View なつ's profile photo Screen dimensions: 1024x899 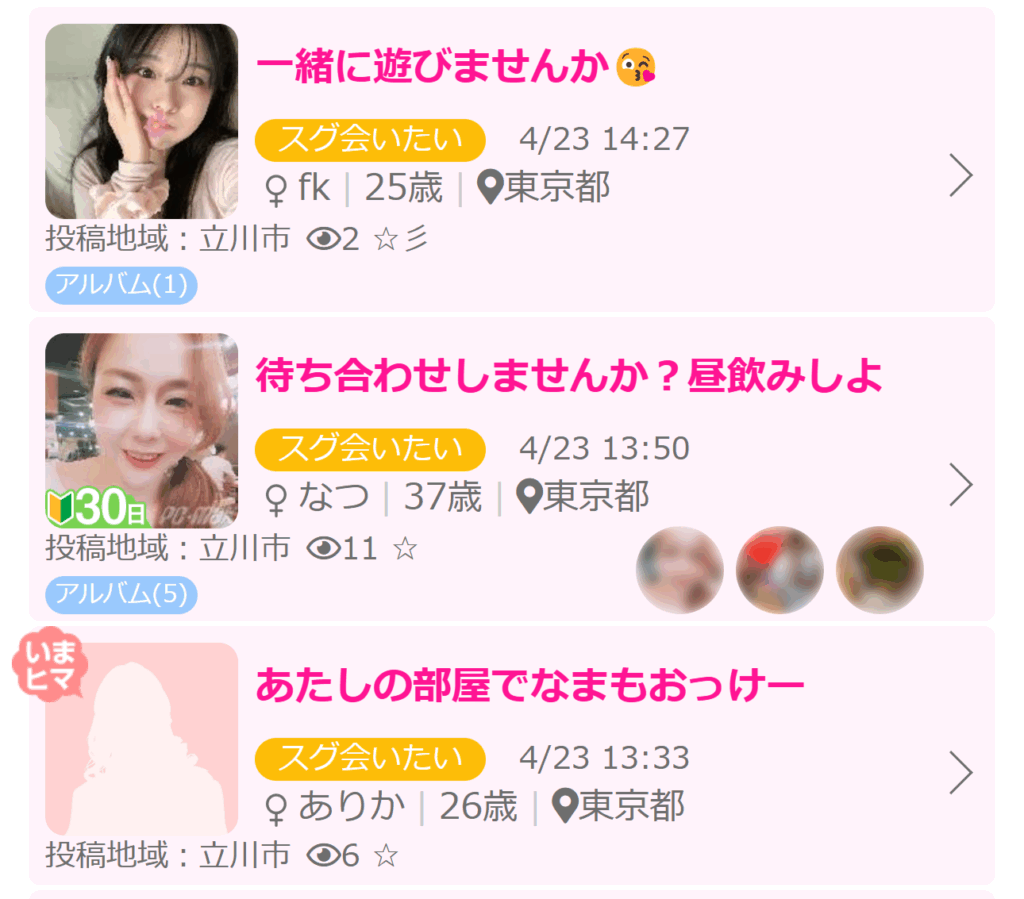pyautogui.click(x=142, y=430)
